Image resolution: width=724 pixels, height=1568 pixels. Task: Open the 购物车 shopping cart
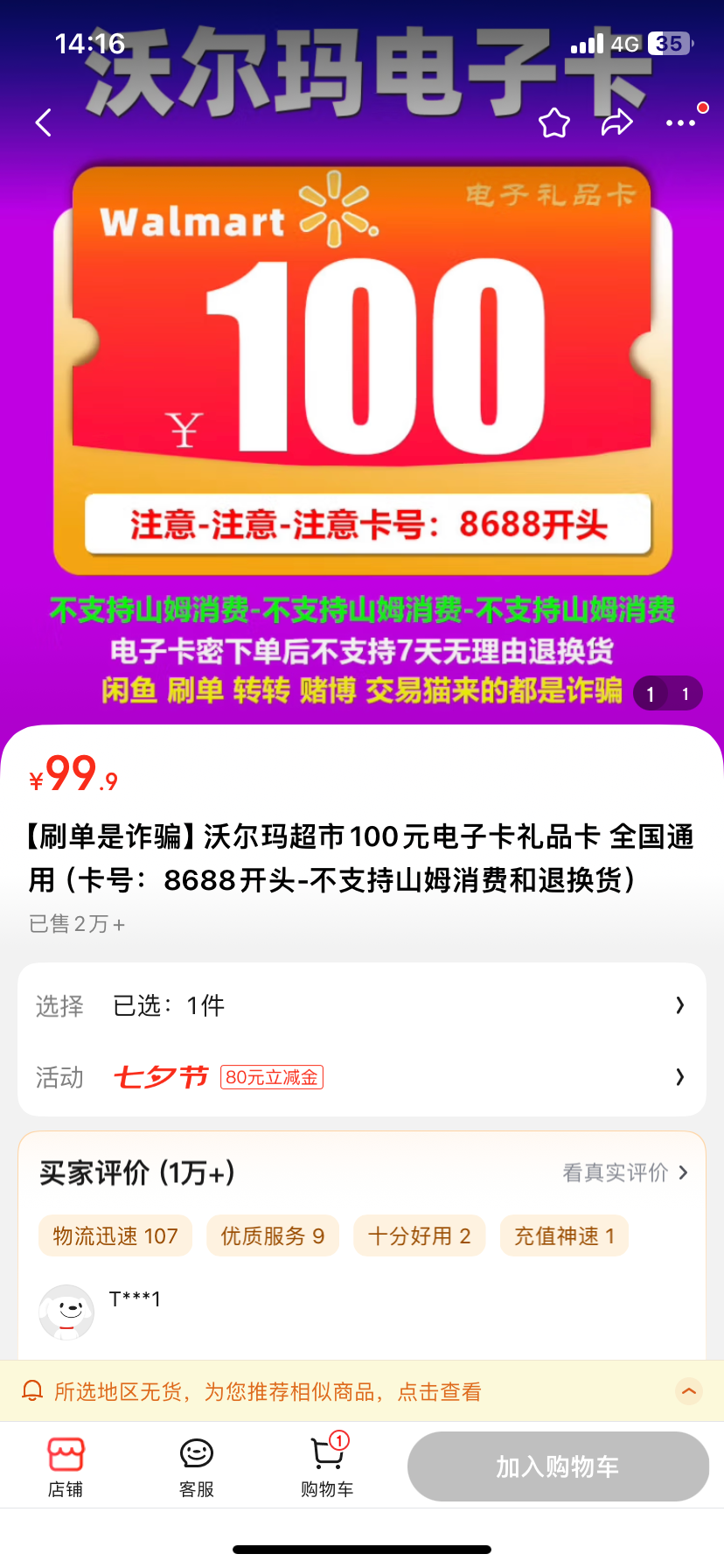point(327,1466)
